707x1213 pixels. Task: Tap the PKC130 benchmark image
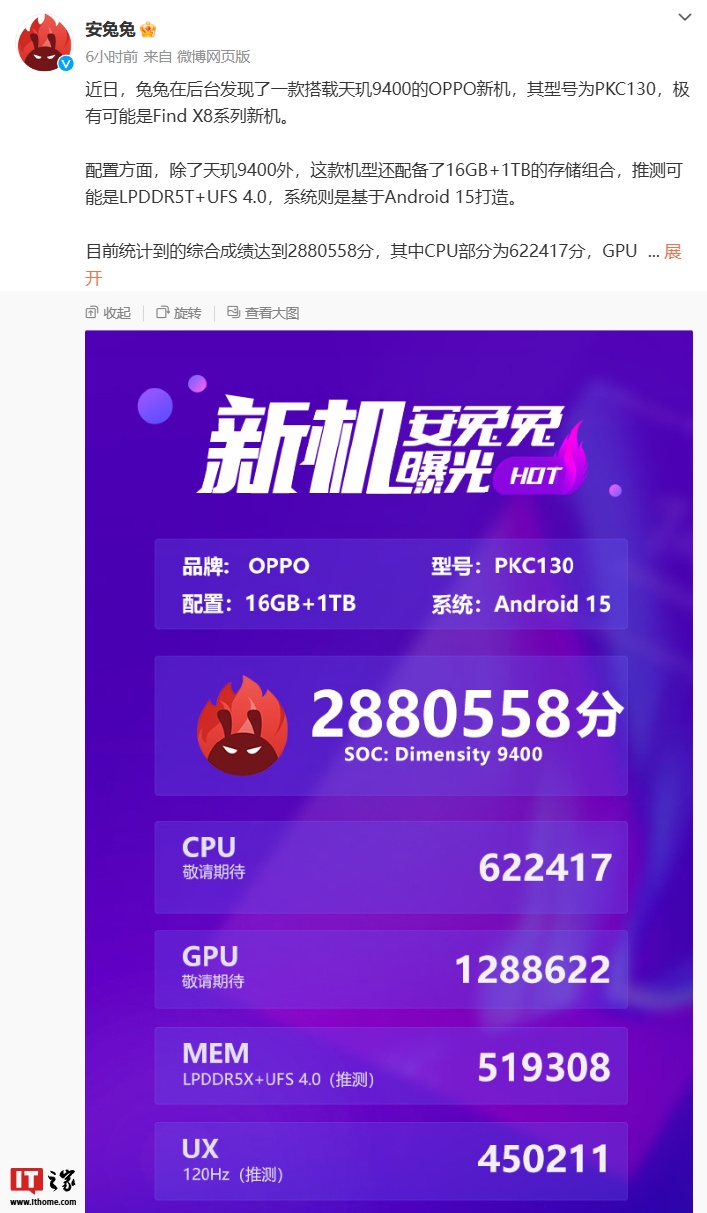pos(388,760)
